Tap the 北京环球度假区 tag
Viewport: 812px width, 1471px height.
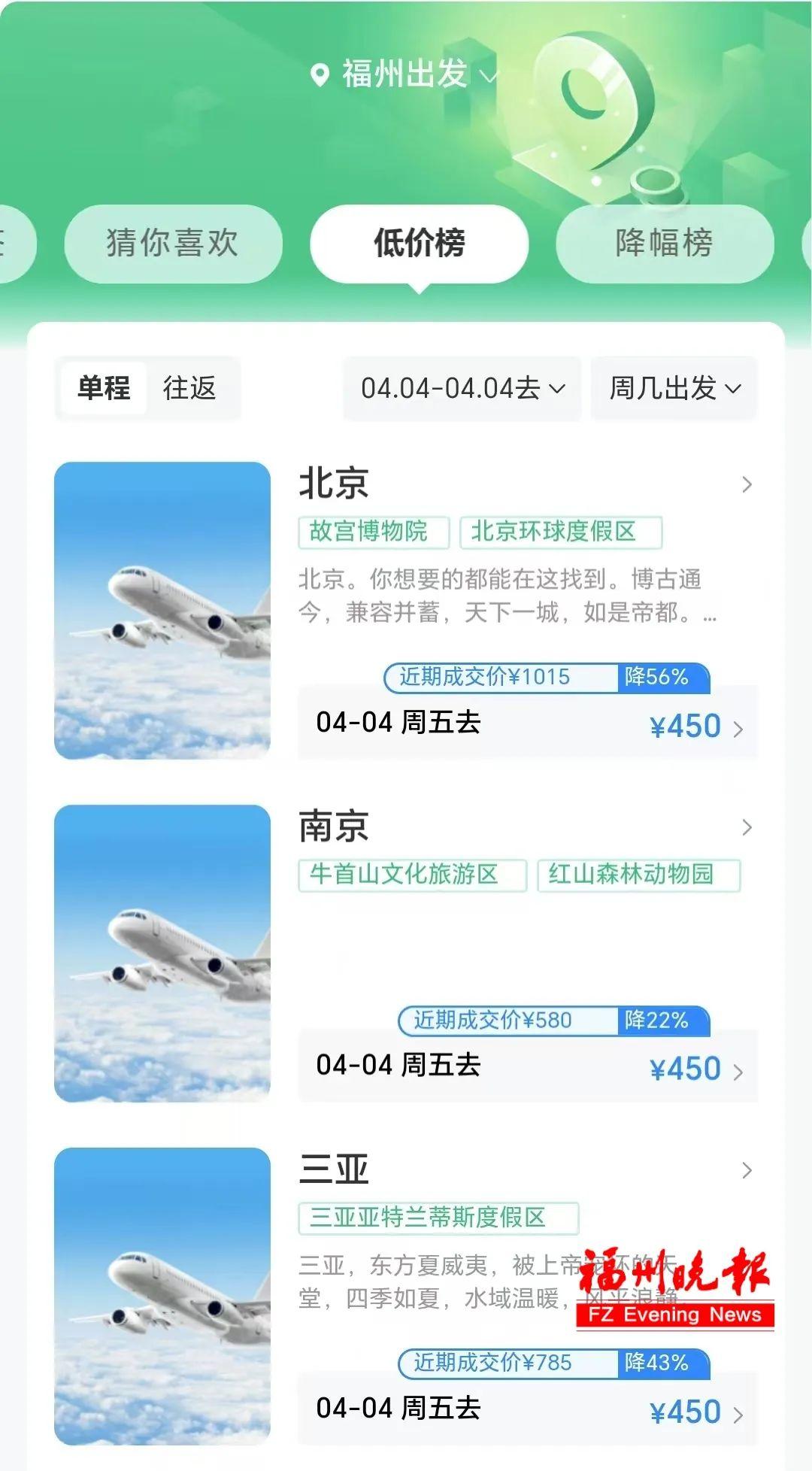tap(560, 532)
